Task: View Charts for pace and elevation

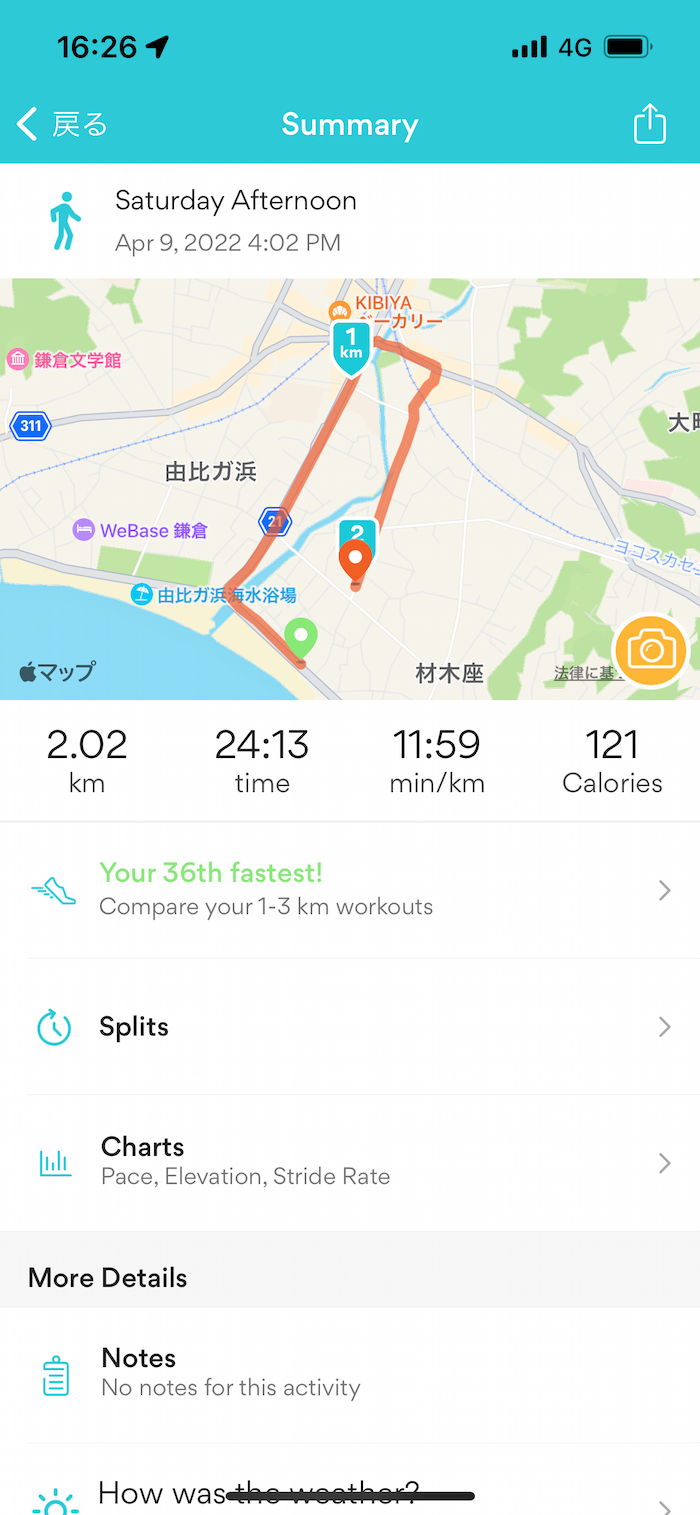Action: (x=350, y=1162)
